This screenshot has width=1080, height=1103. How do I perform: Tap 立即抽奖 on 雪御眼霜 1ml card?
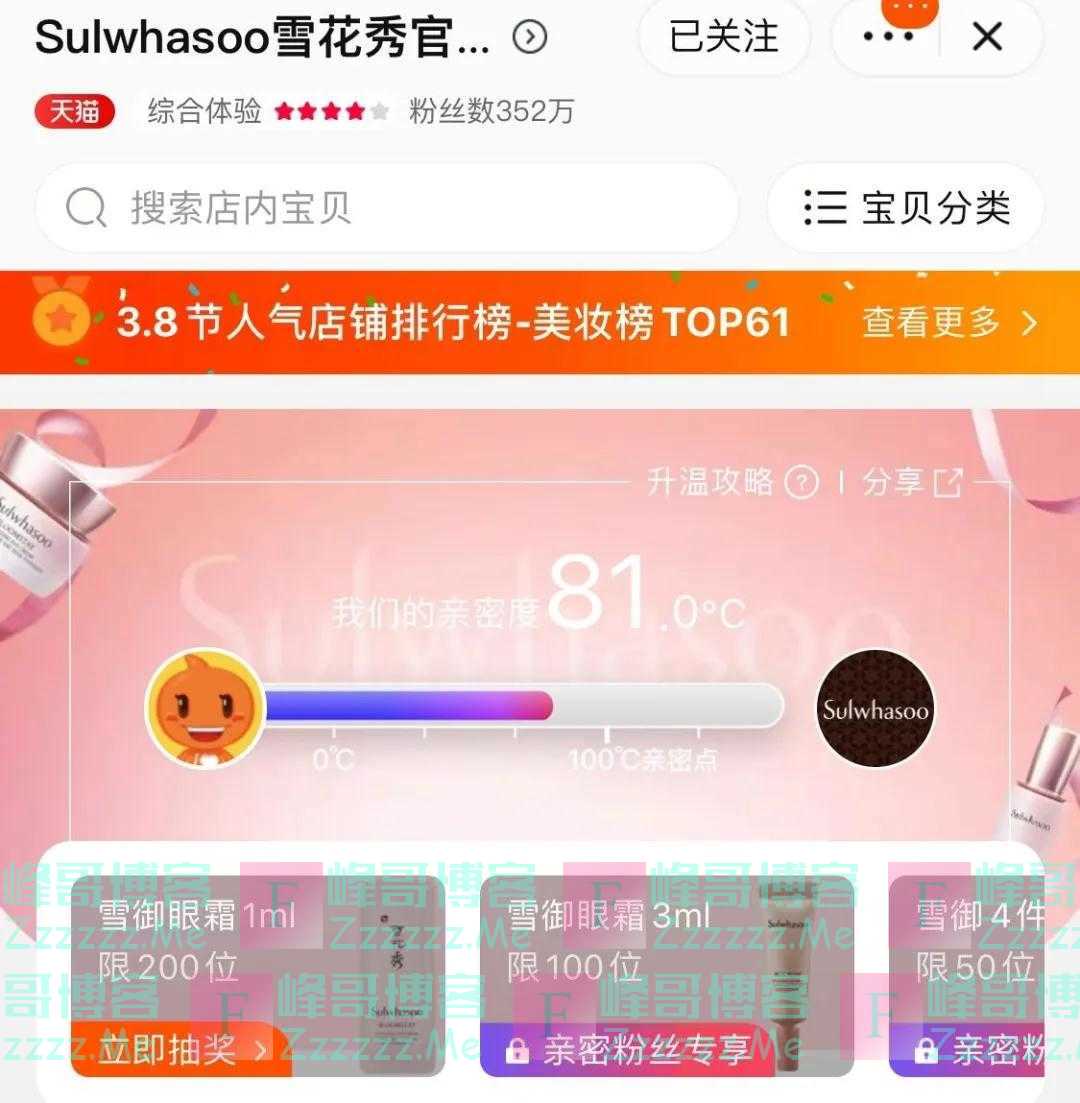tap(182, 1049)
